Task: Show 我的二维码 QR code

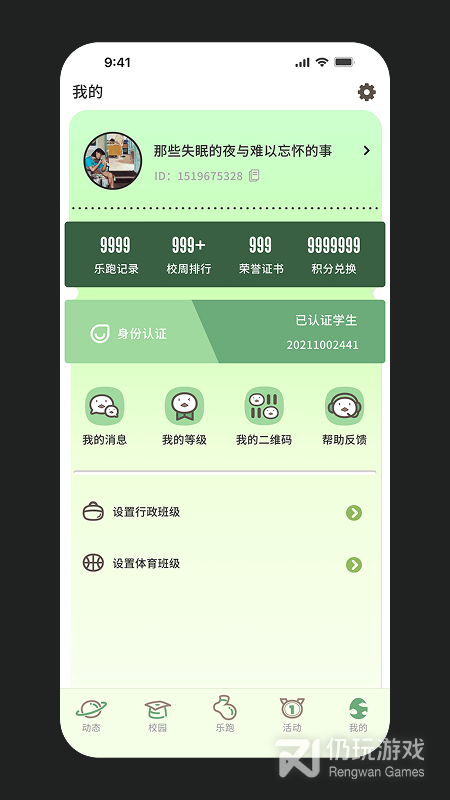Action: [x=264, y=417]
